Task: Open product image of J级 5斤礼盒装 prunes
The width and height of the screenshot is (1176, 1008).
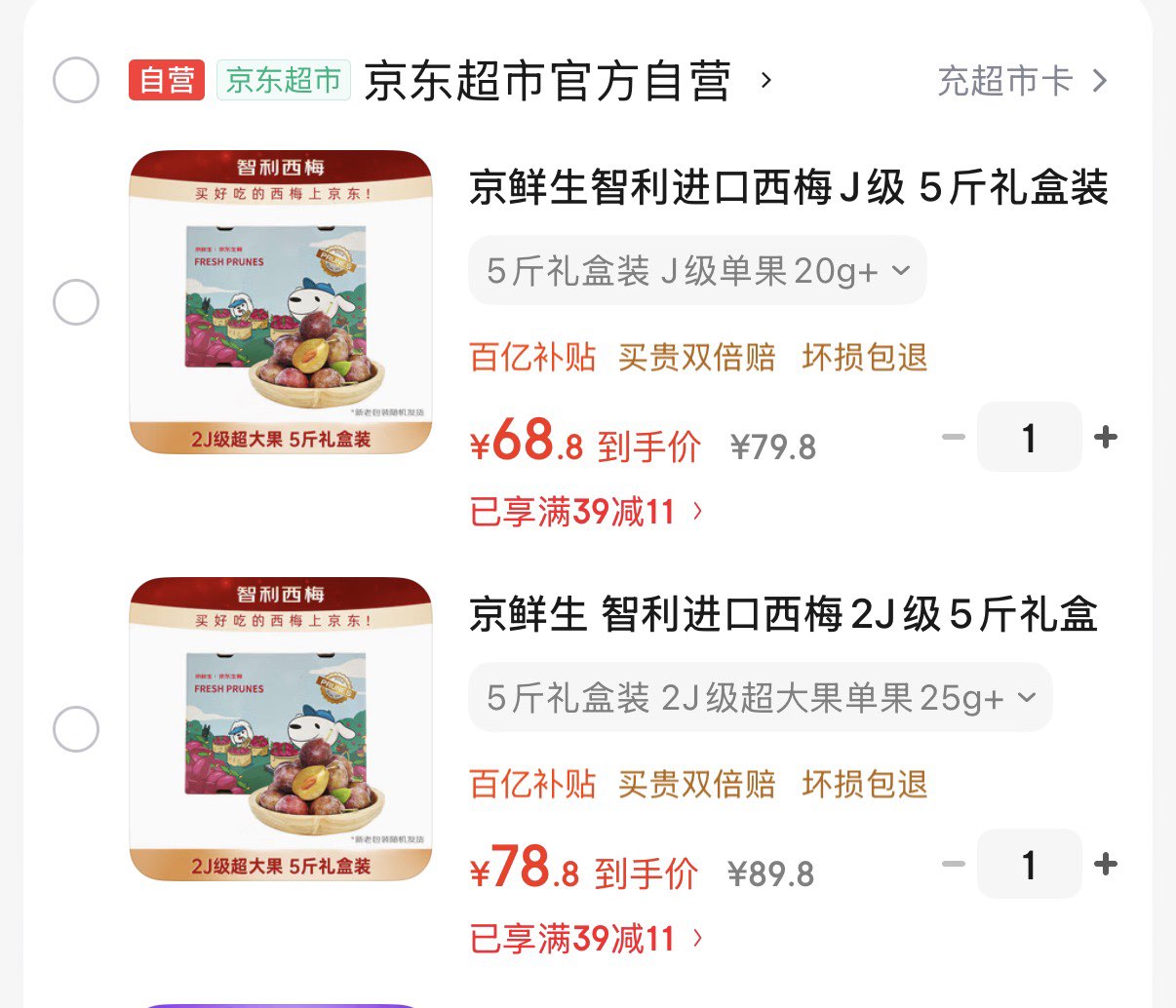Action: click(x=281, y=302)
